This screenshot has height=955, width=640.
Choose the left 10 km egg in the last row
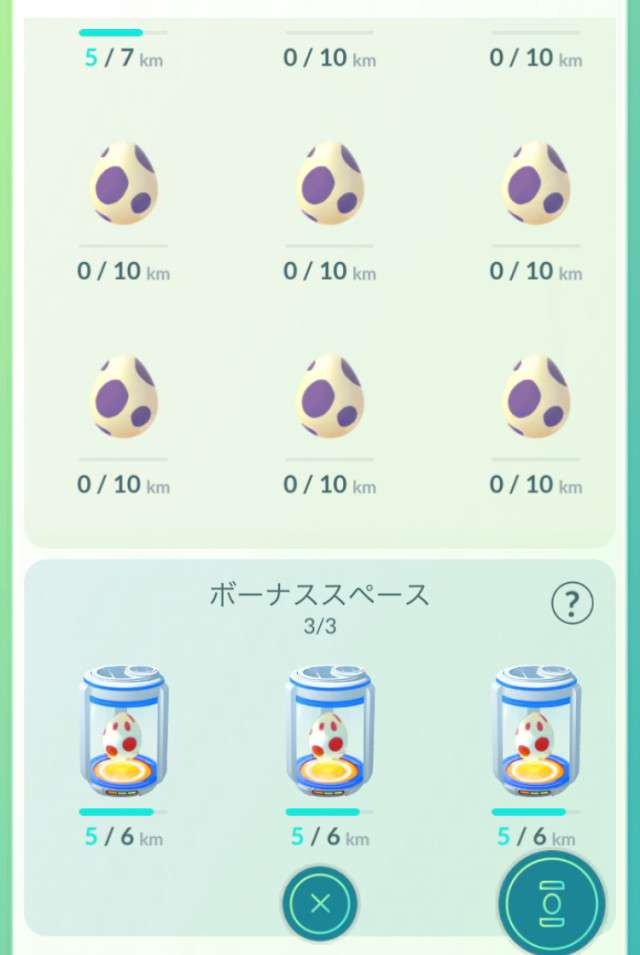124,396
